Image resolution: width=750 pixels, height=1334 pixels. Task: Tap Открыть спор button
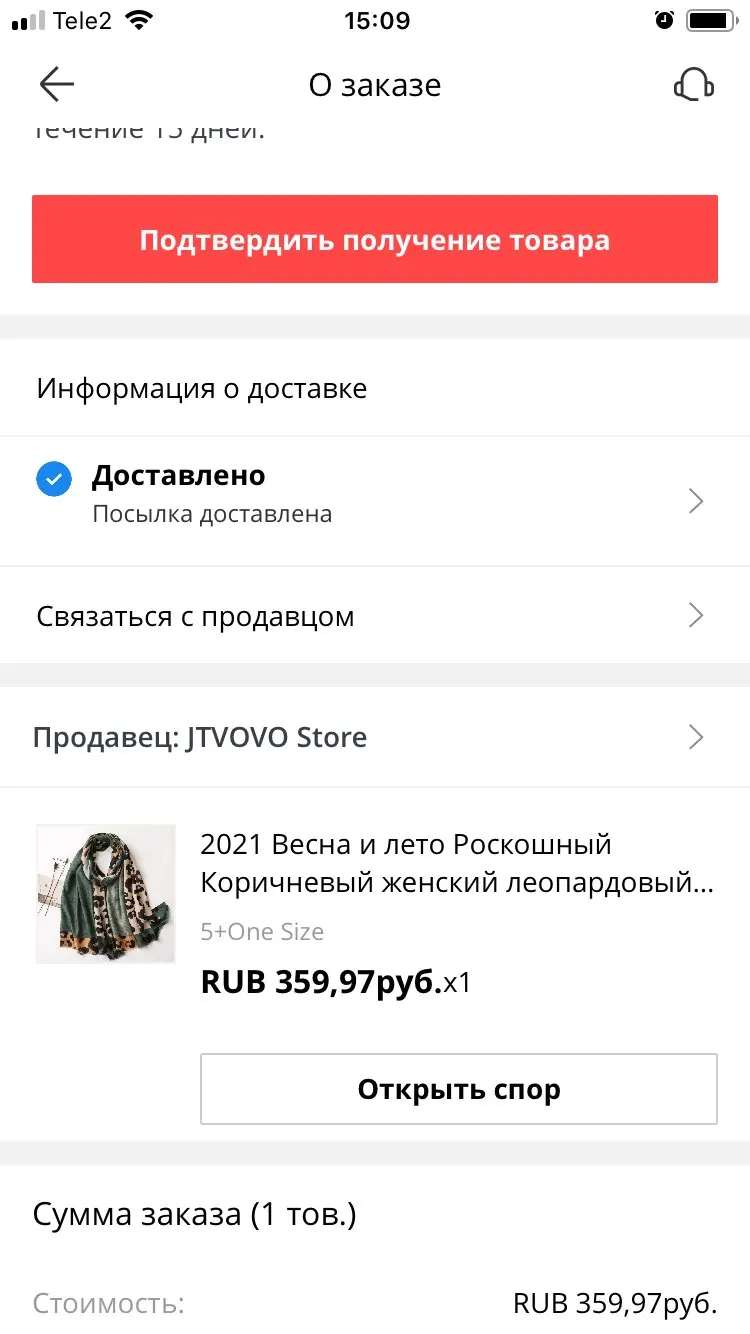458,1089
